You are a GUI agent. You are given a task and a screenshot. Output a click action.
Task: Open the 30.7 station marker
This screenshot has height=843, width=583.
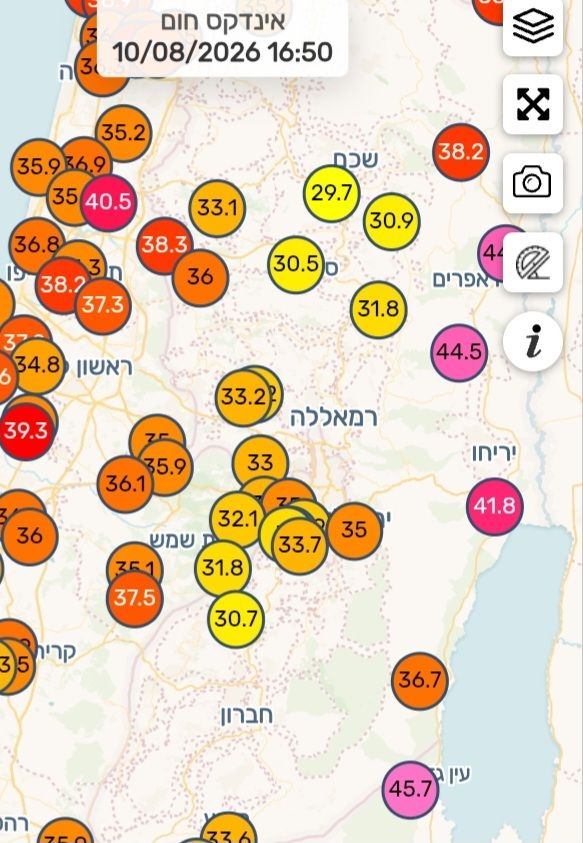click(x=236, y=619)
